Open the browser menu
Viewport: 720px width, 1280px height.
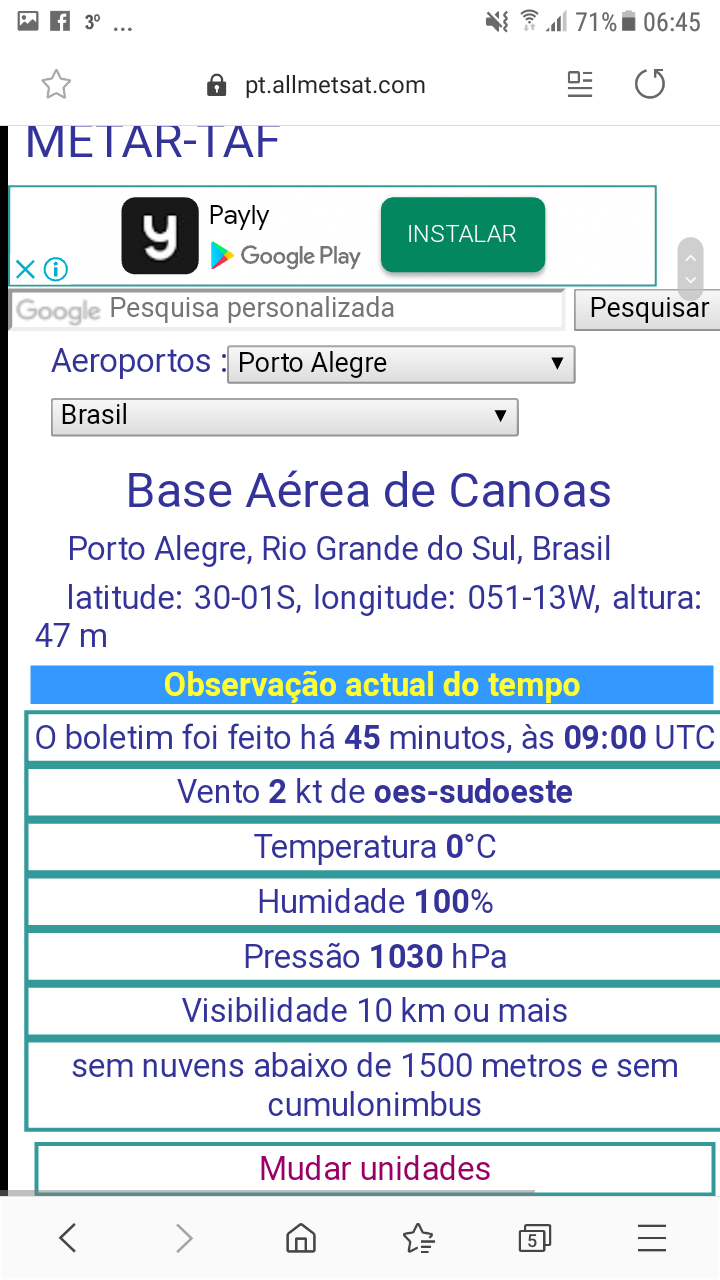click(651, 1239)
